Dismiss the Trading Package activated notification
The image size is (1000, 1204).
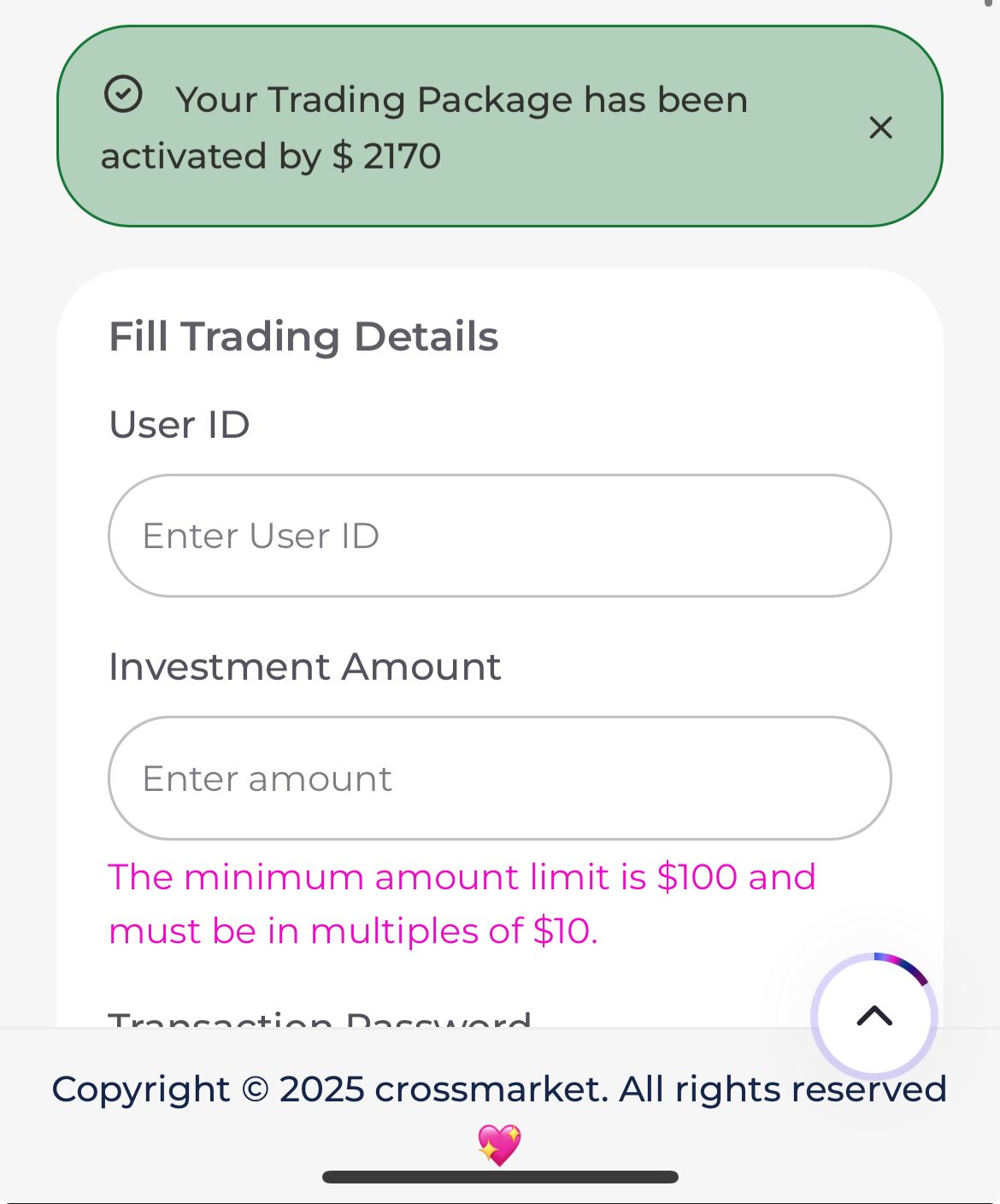[x=880, y=128]
